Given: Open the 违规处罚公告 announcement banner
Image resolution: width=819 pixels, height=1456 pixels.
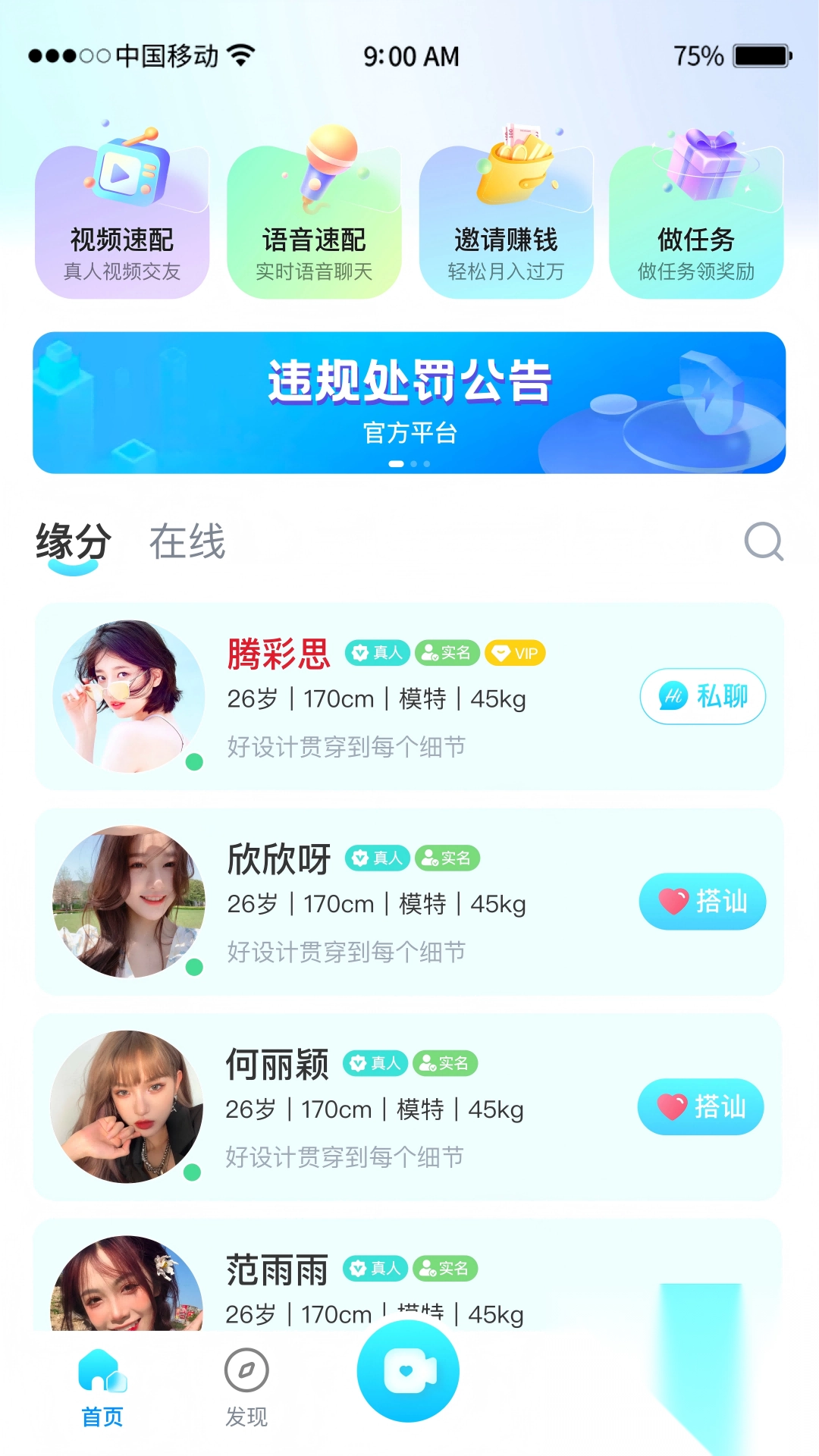Looking at the screenshot, I should [x=409, y=402].
